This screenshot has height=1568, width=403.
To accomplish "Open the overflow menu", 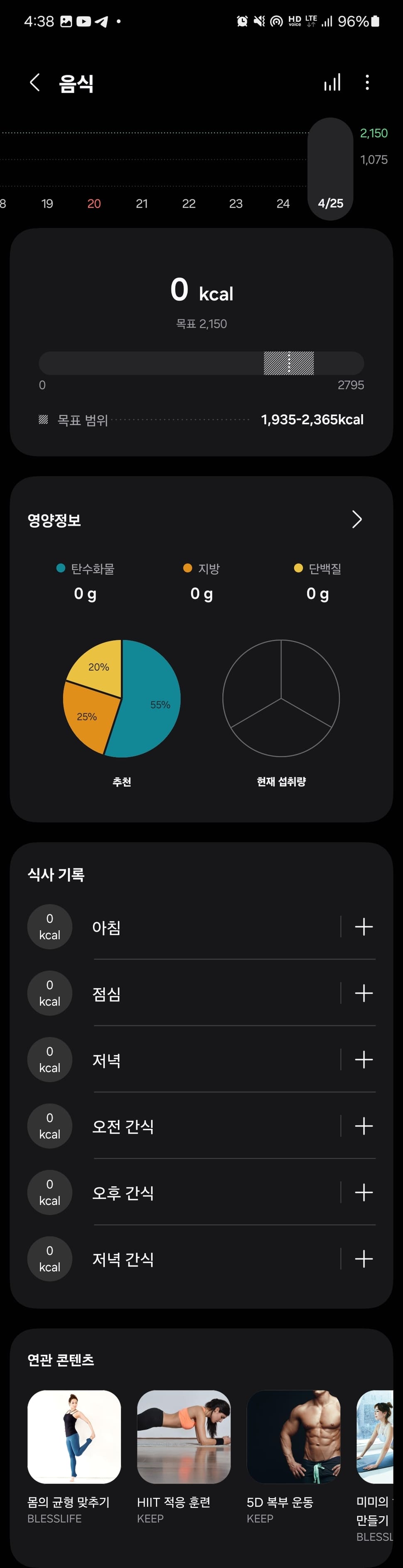I will [367, 82].
